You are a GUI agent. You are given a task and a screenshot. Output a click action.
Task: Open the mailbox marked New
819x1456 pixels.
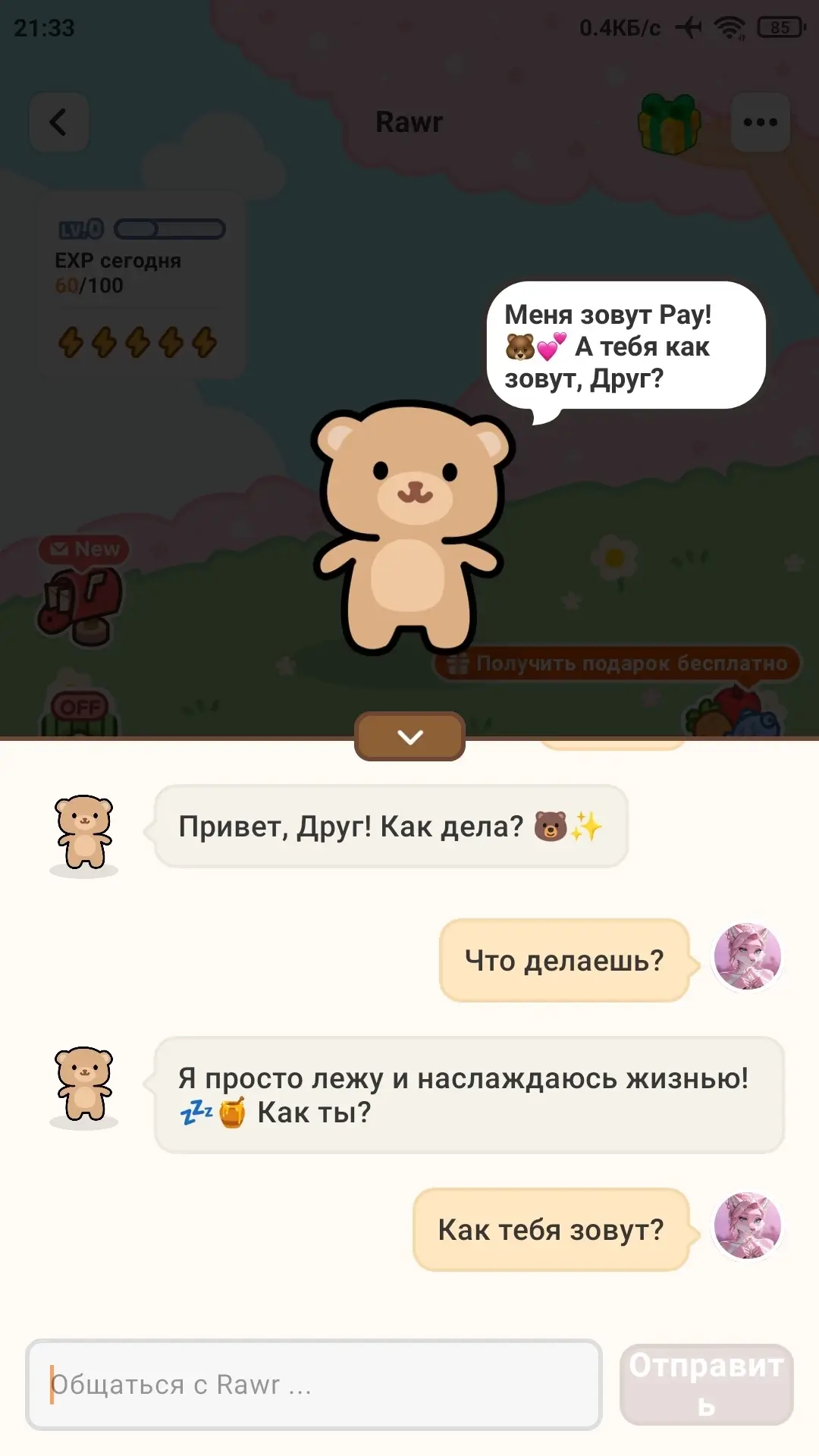(x=81, y=591)
